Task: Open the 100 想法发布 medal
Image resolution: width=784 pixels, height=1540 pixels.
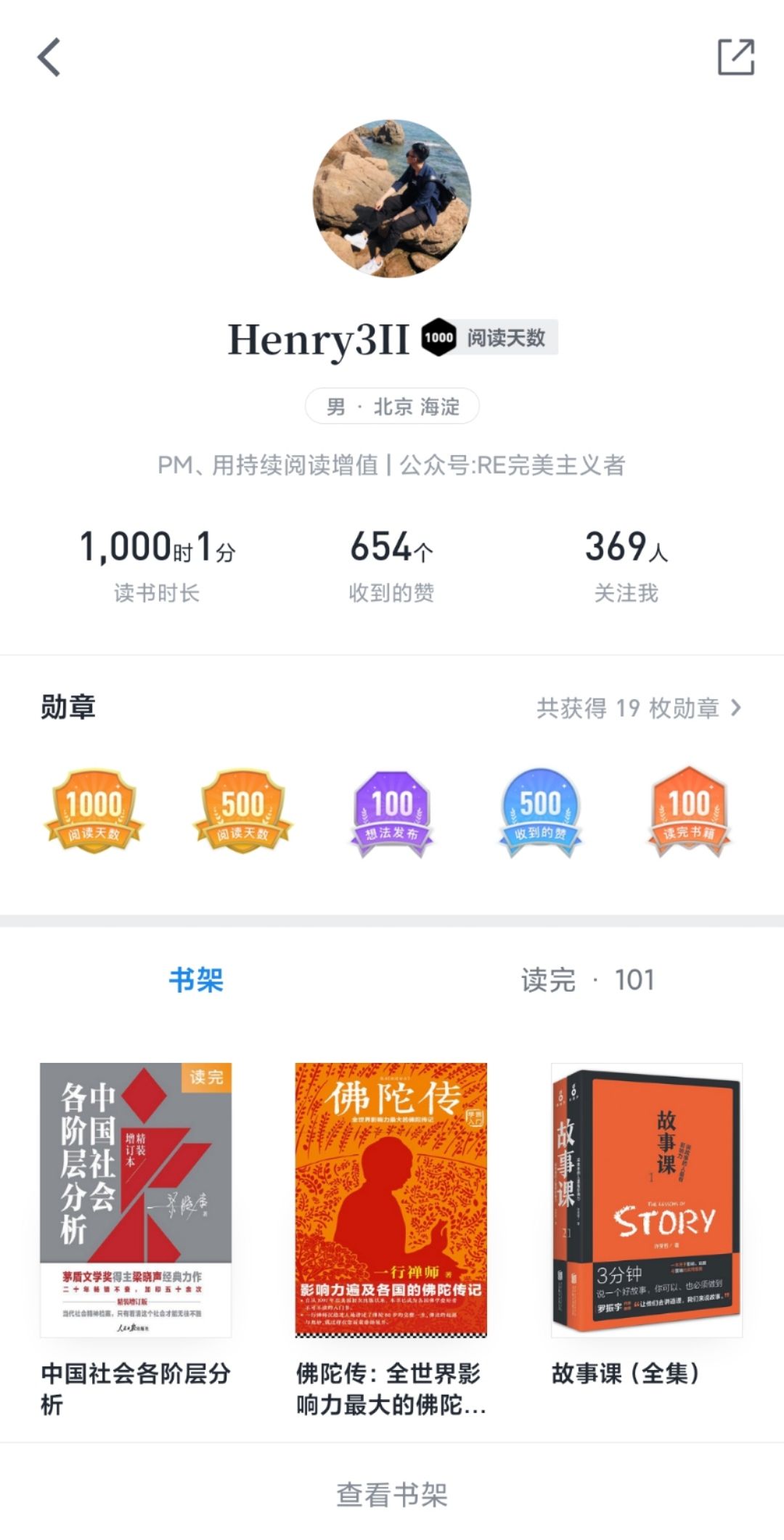Action: coord(392,813)
